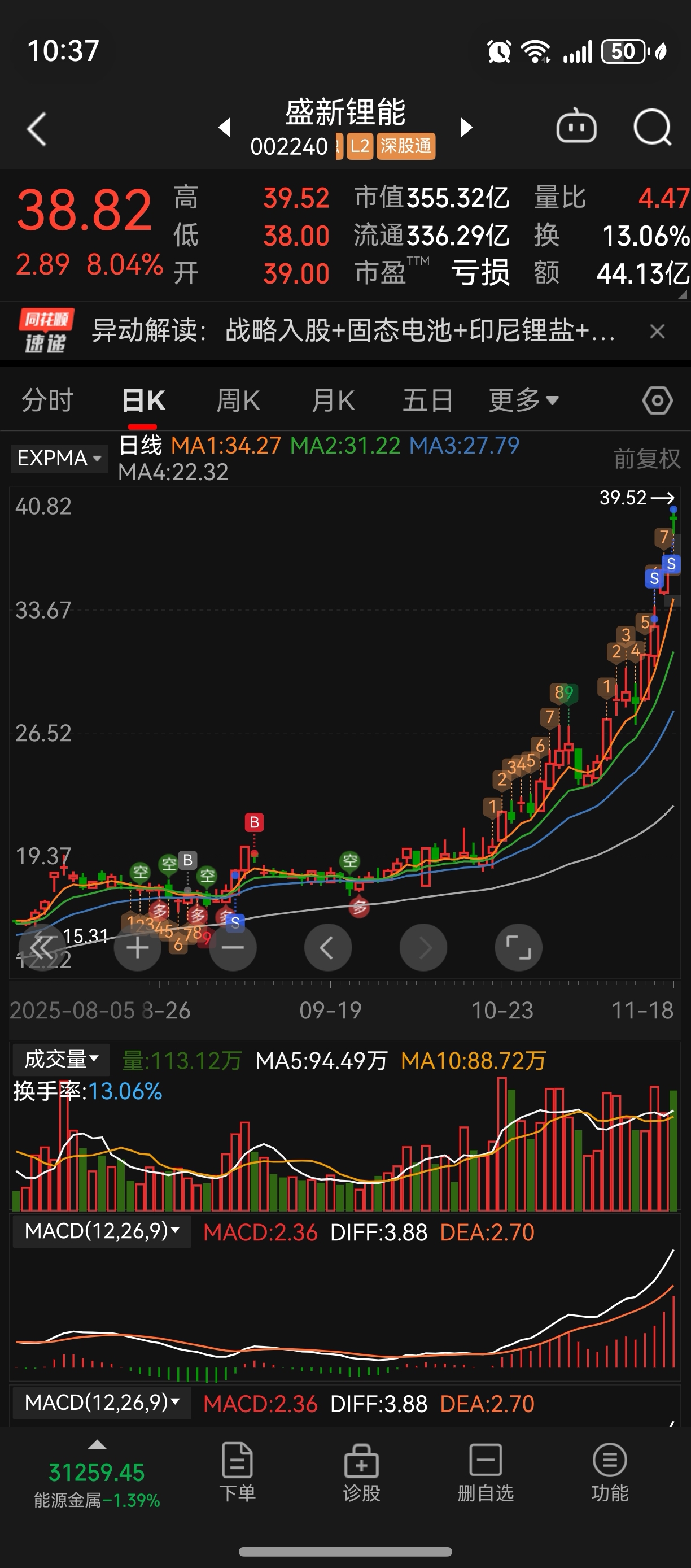Expand the chart to fullscreen
The height and width of the screenshot is (1568, 691).
click(x=518, y=948)
